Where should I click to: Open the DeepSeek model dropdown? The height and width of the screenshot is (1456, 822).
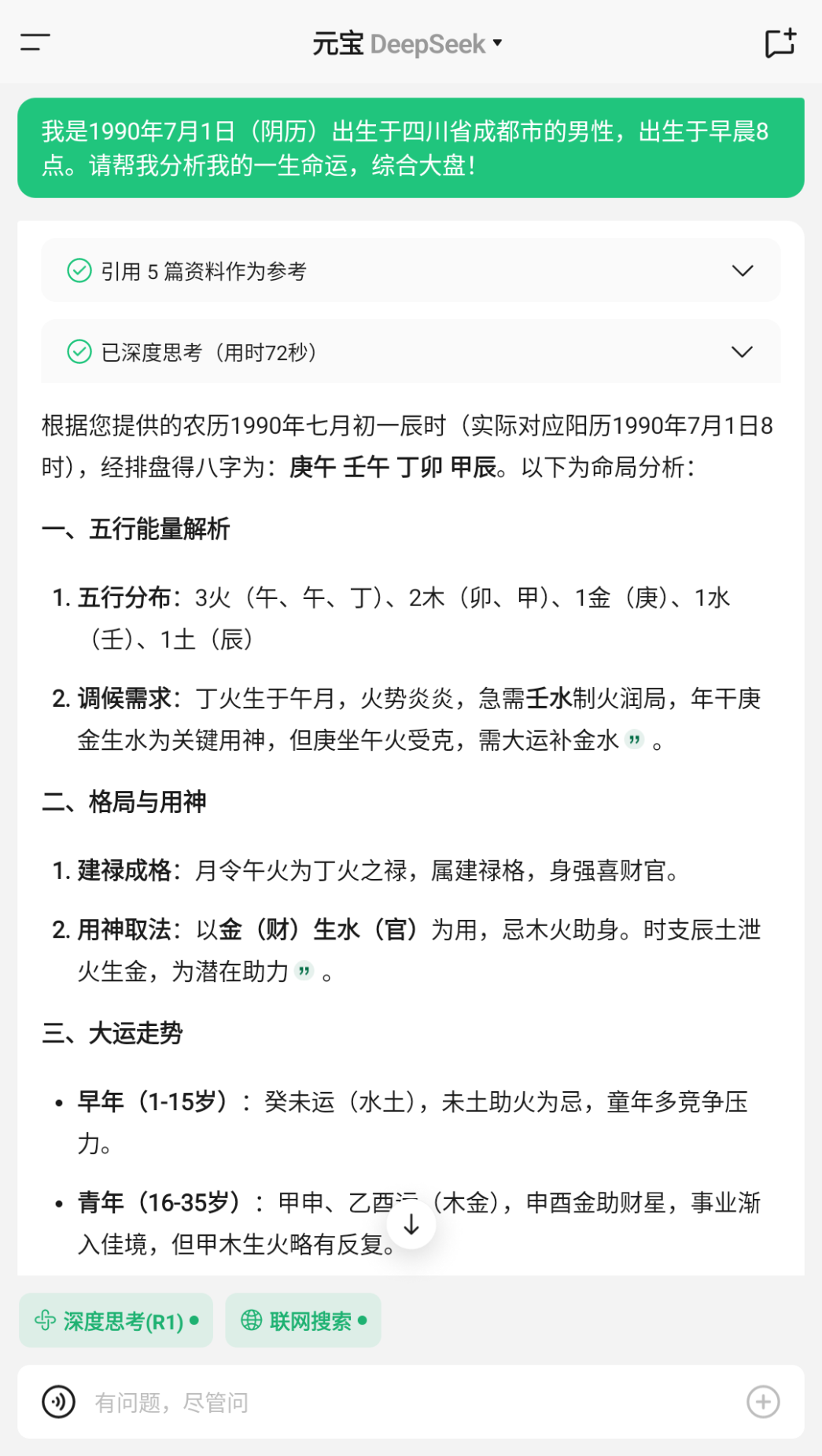point(407,44)
